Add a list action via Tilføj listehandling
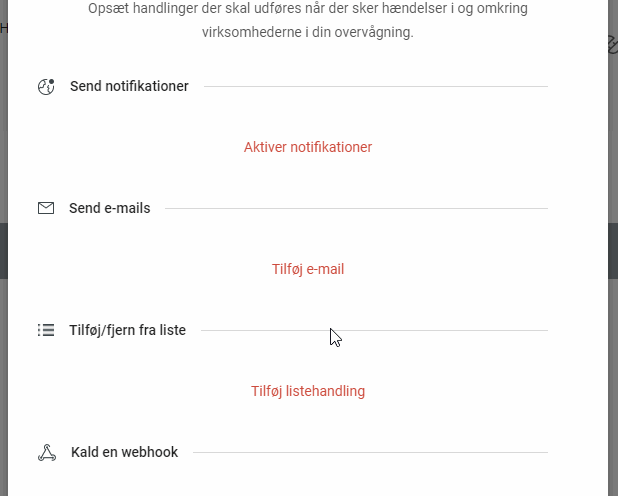The image size is (618, 496). coord(308,391)
